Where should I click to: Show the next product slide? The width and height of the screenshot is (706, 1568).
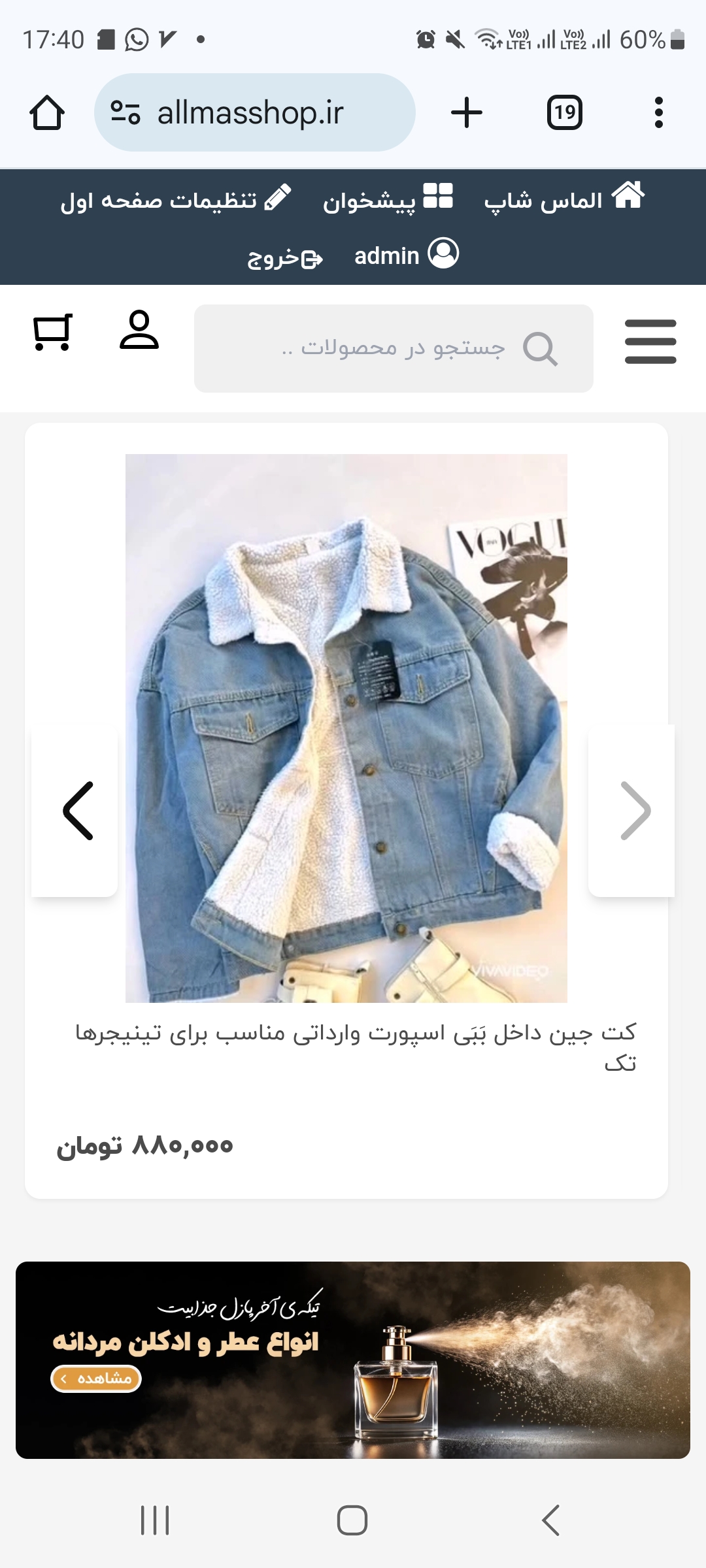point(634,810)
